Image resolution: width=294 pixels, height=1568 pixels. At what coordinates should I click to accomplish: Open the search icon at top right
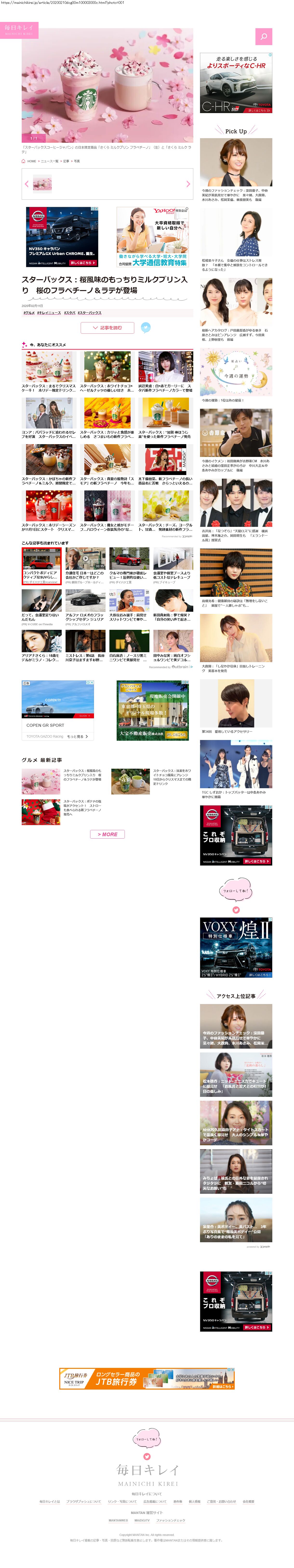coord(264,36)
